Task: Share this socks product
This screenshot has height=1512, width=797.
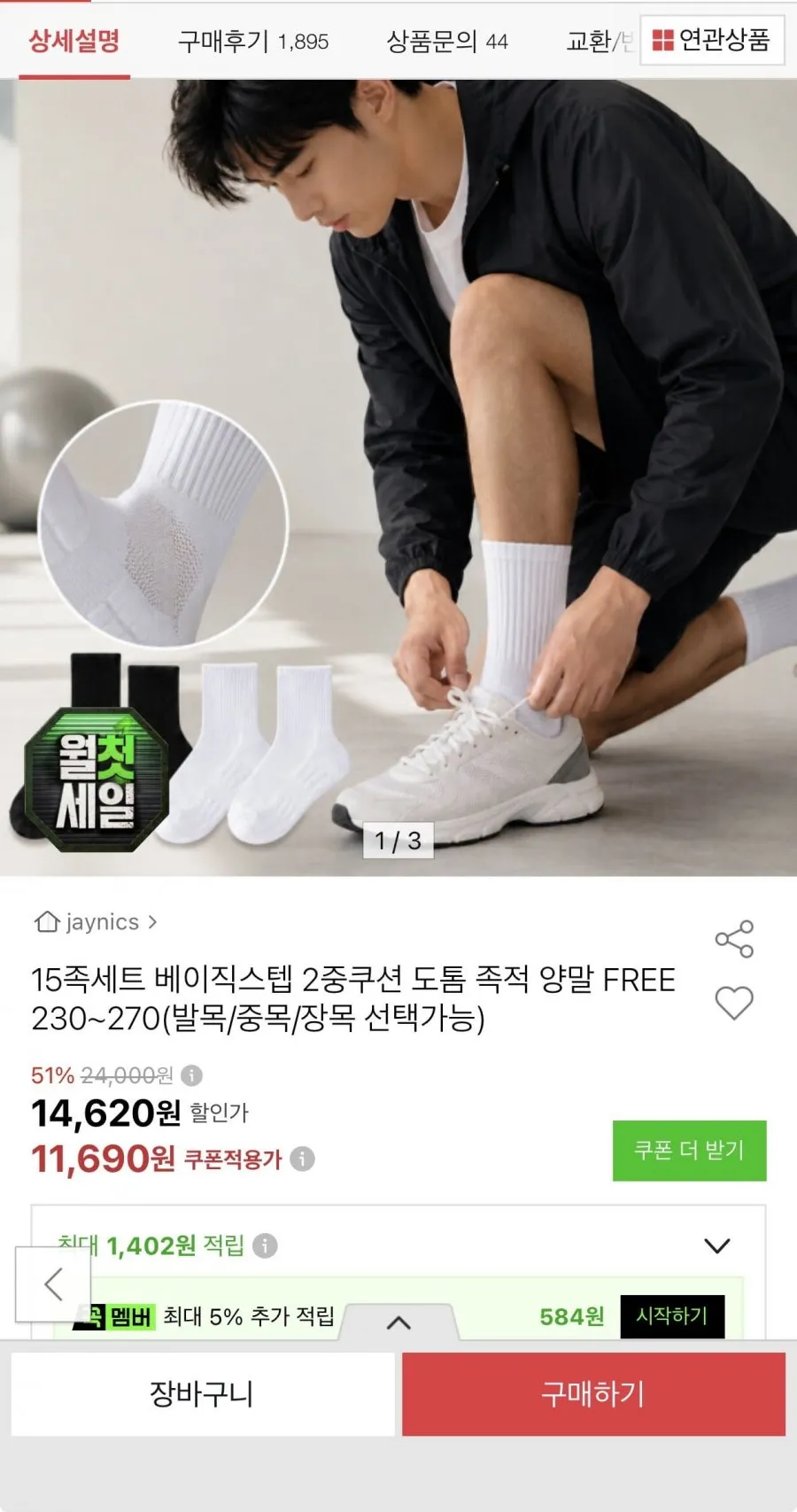Action: click(734, 939)
